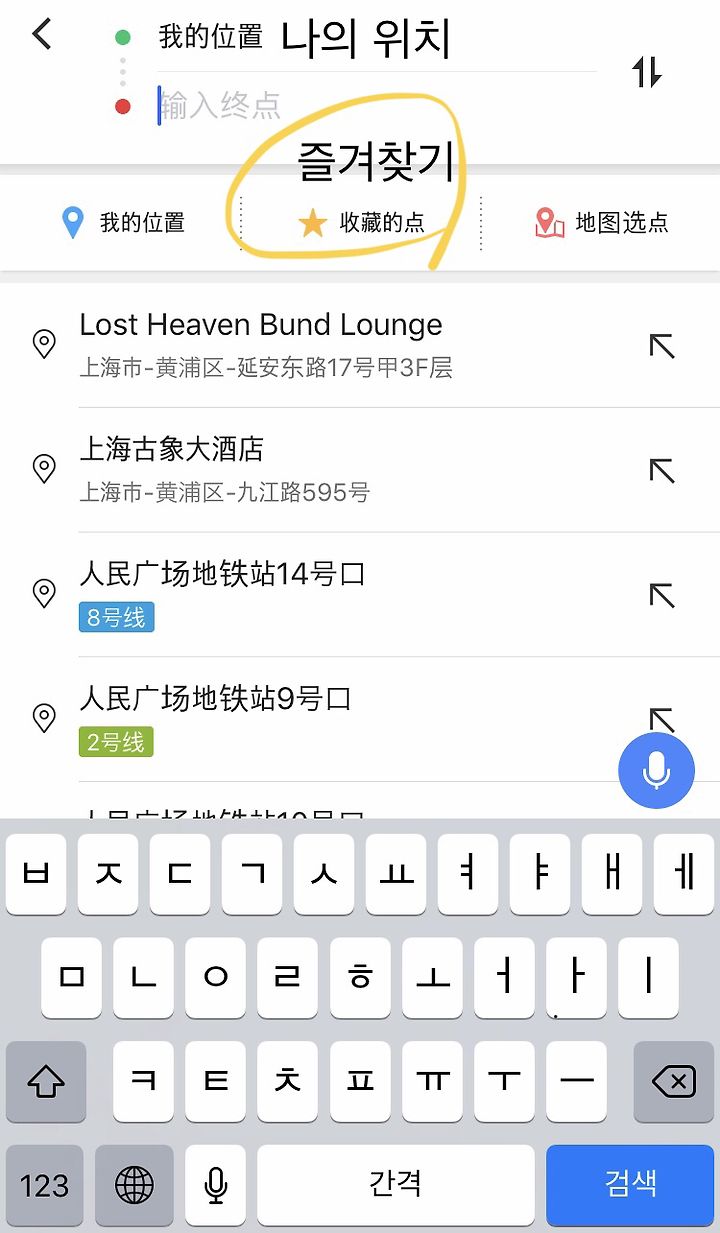Image resolution: width=720 pixels, height=1233 pixels.
Task: Hit the keyboard backspace key
Action: pyautogui.click(x=673, y=1081)
